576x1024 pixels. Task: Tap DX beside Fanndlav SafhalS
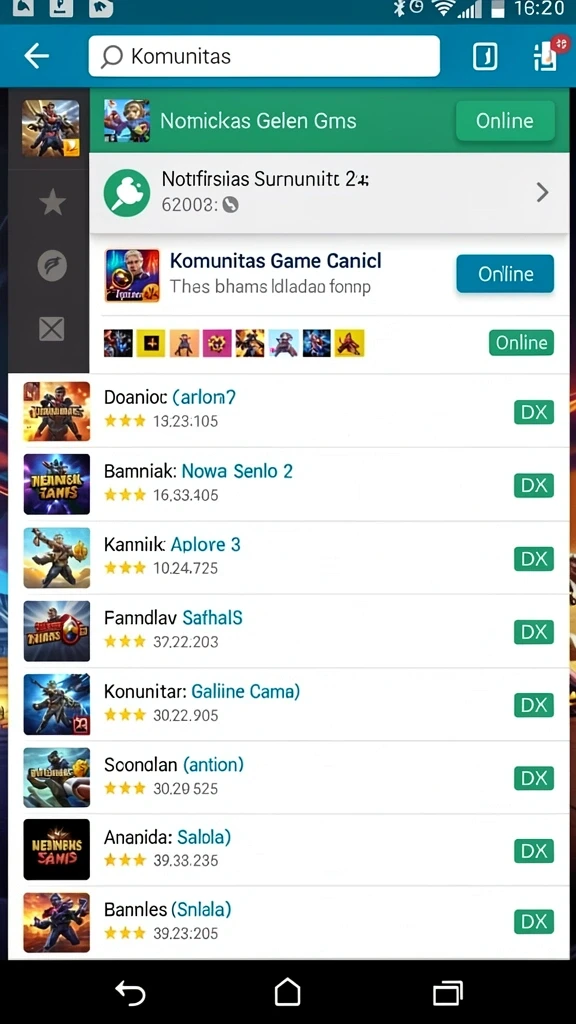click(x=534, y=632)
